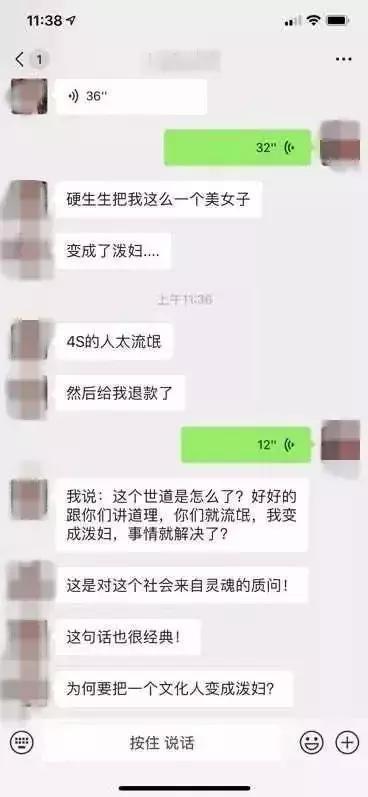Open the plus attachment menu
The image size is (368, 797).
(x=347, y=743)
